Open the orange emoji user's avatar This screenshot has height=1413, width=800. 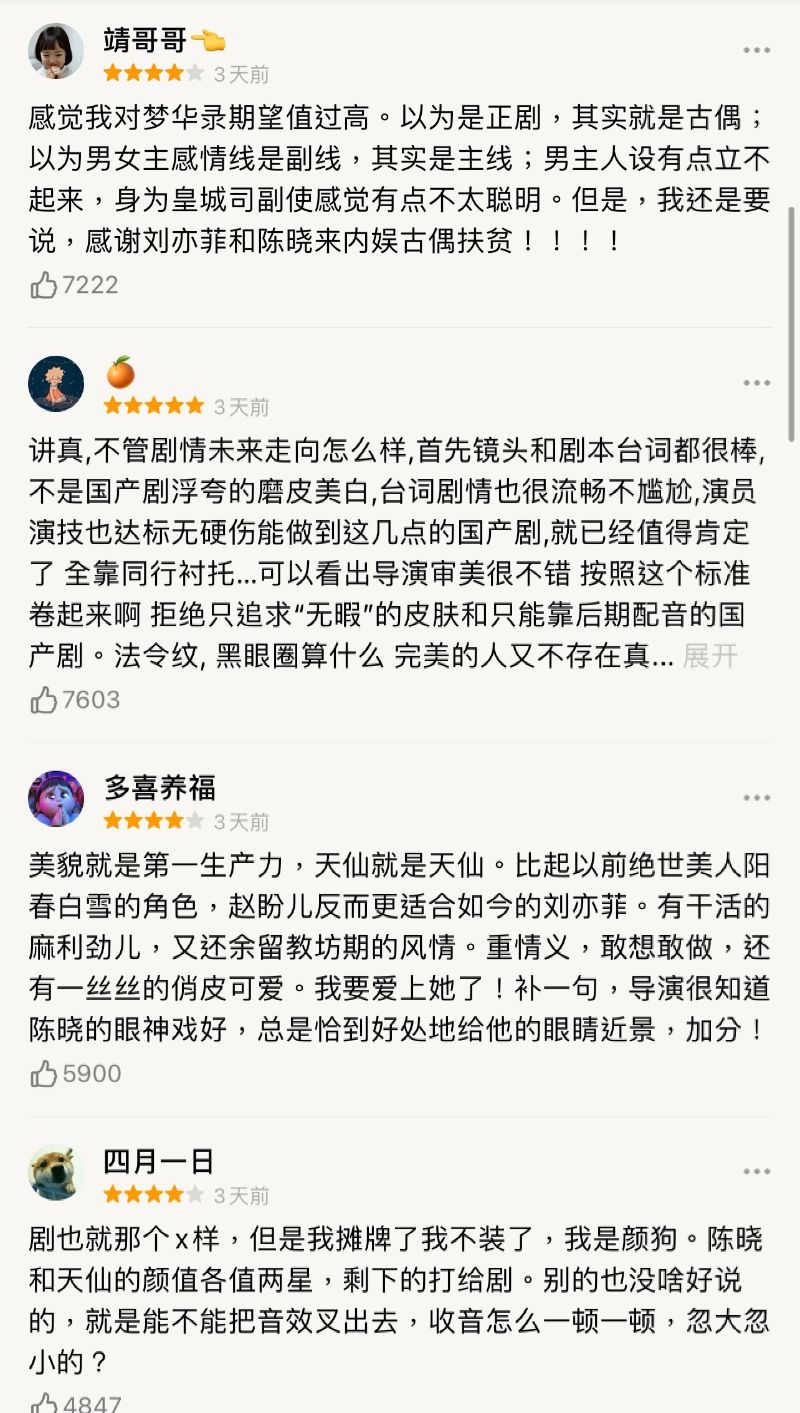click(x=56, y=383)
